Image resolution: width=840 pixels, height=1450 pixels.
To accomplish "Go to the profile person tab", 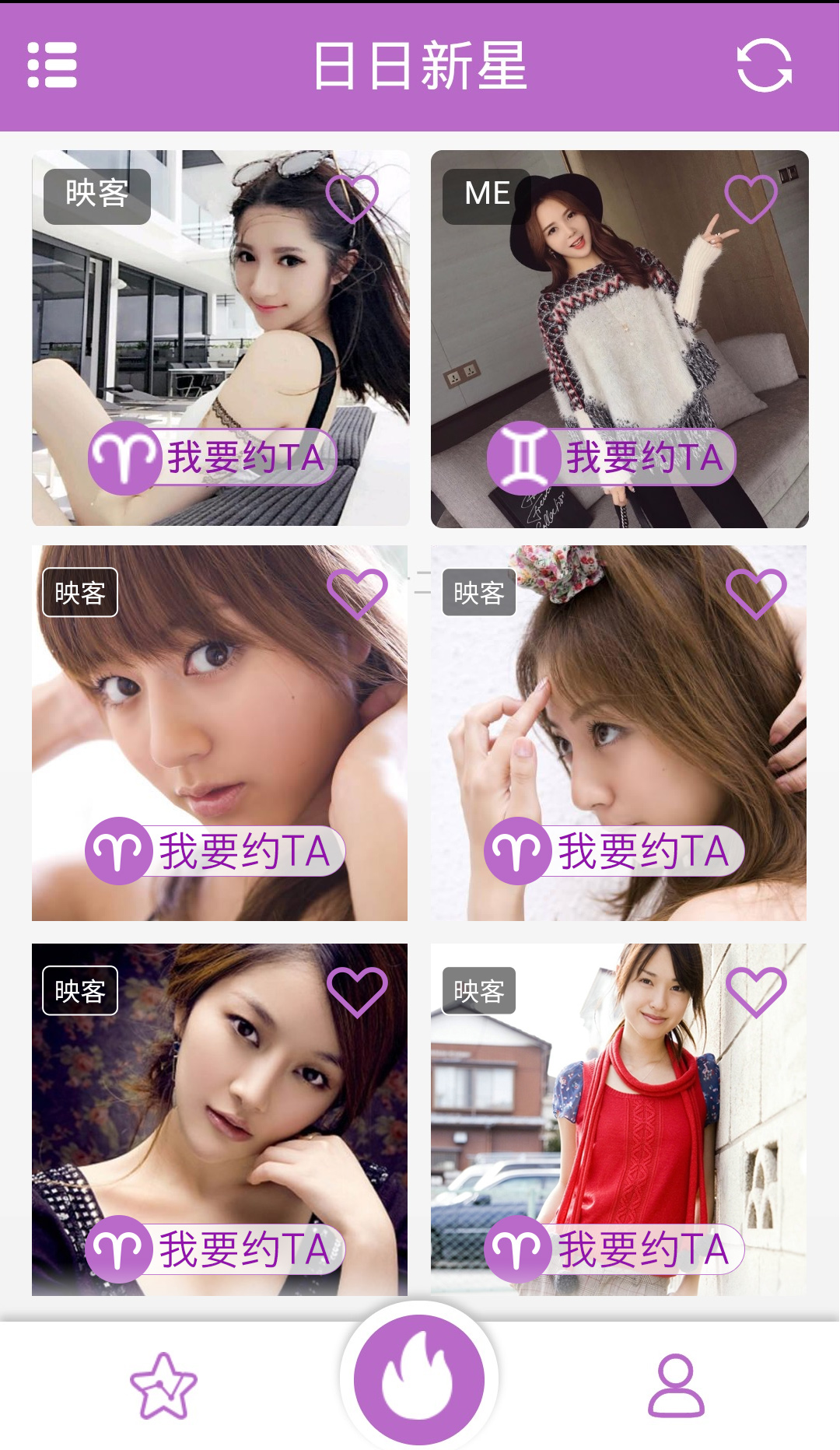I will point(676,1386).
